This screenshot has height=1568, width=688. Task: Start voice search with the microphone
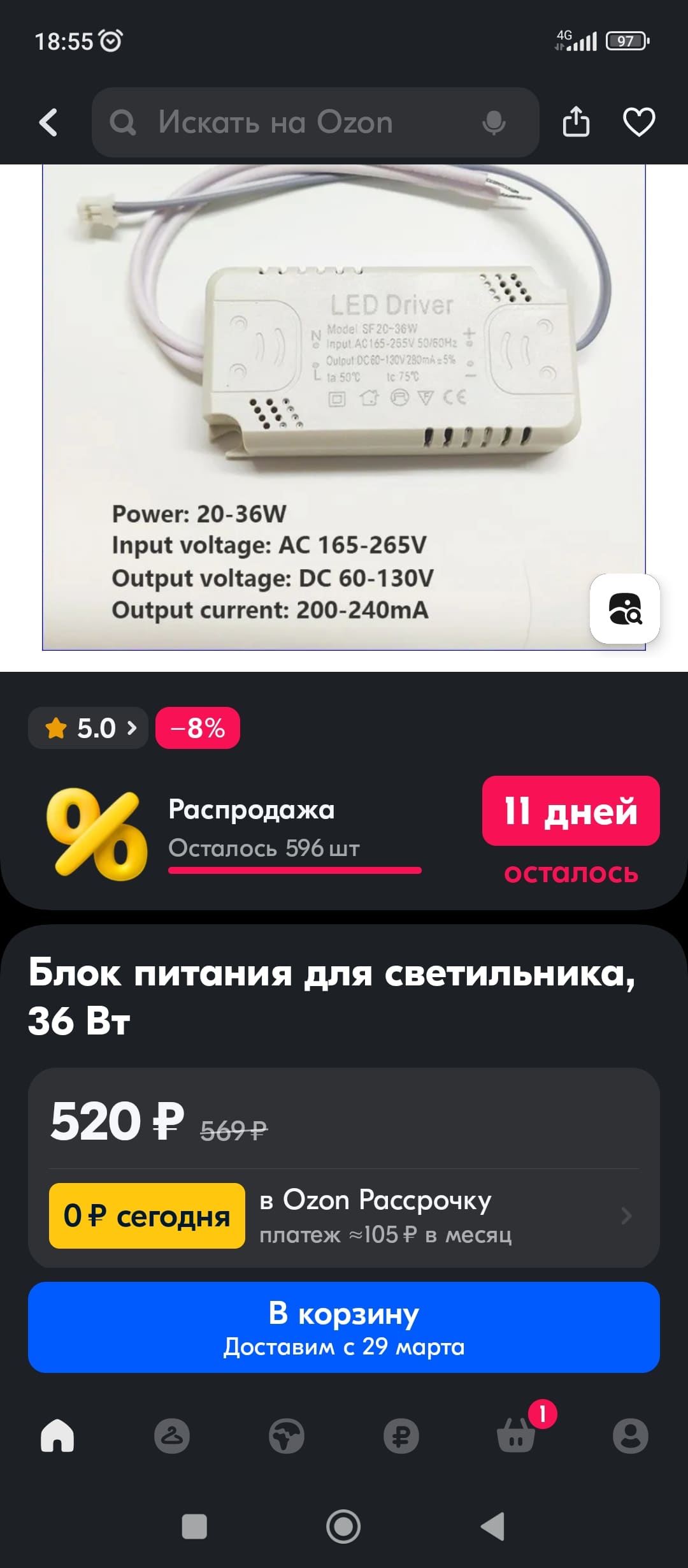(x=494, y=122)
